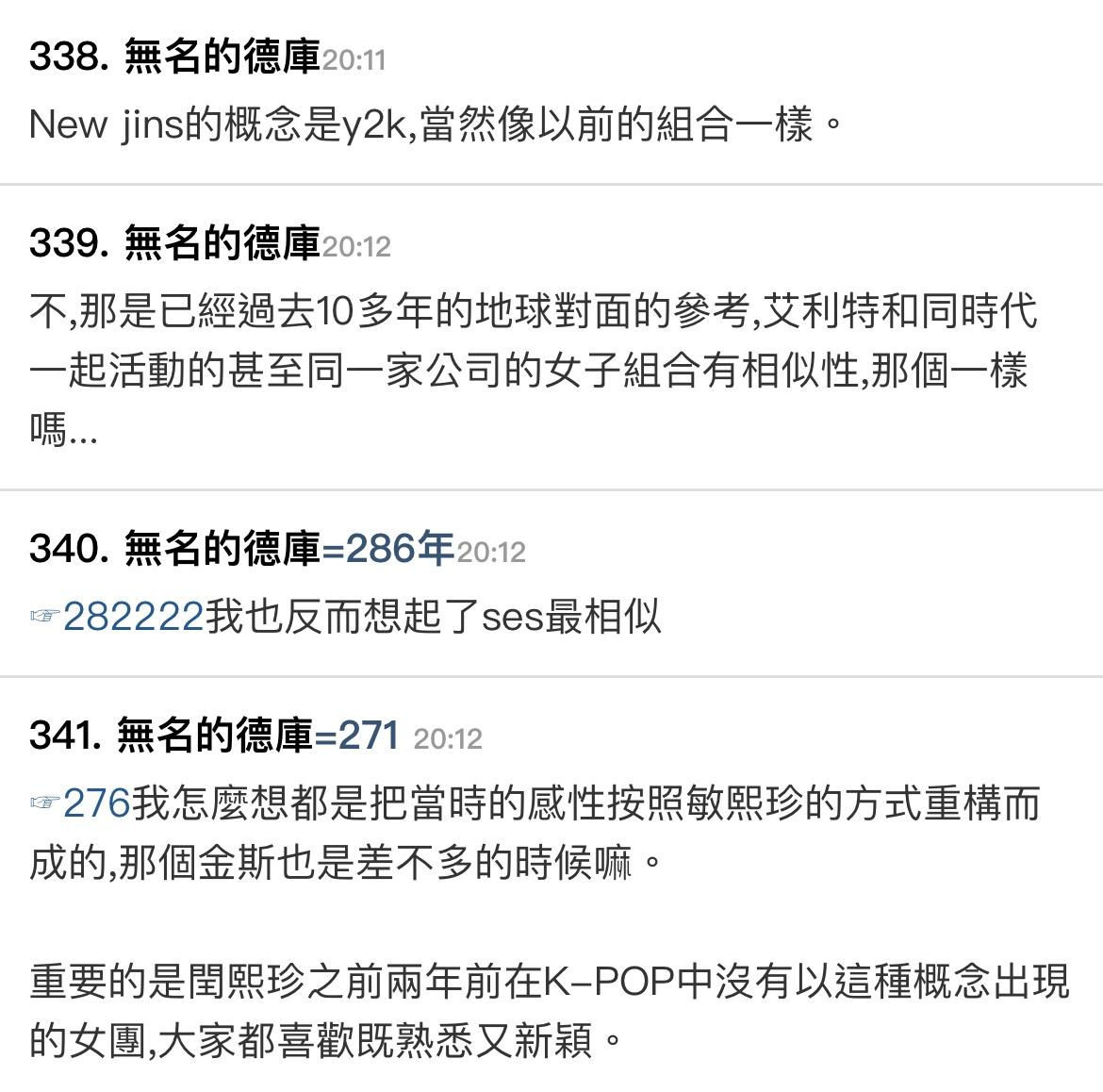The width and height of the screenshot is (1103, 1092).
Task: Jump to quoted comment 282222
Action: [x=132, y=616]
